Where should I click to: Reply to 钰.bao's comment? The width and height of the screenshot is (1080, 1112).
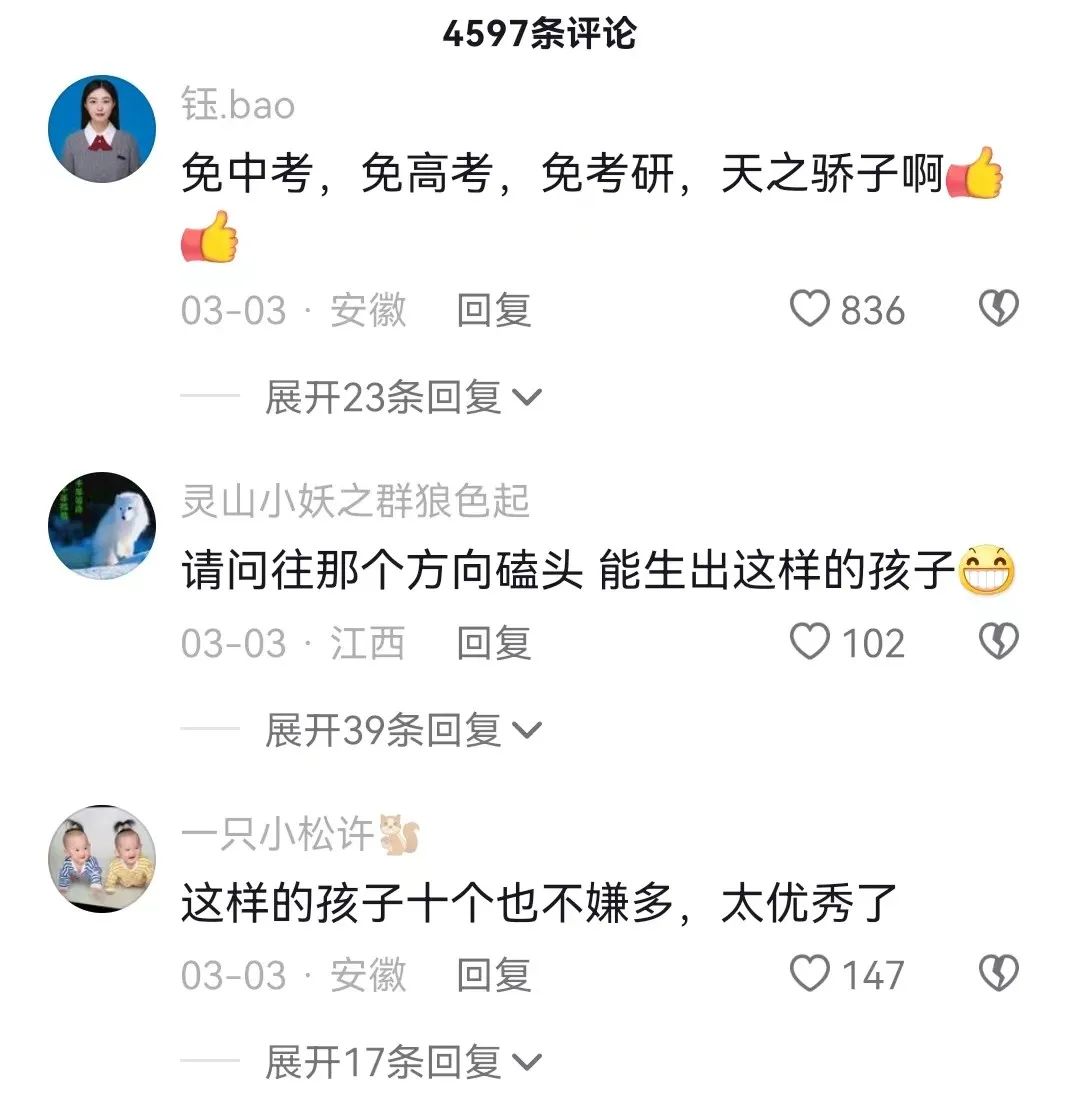(493, 310)
